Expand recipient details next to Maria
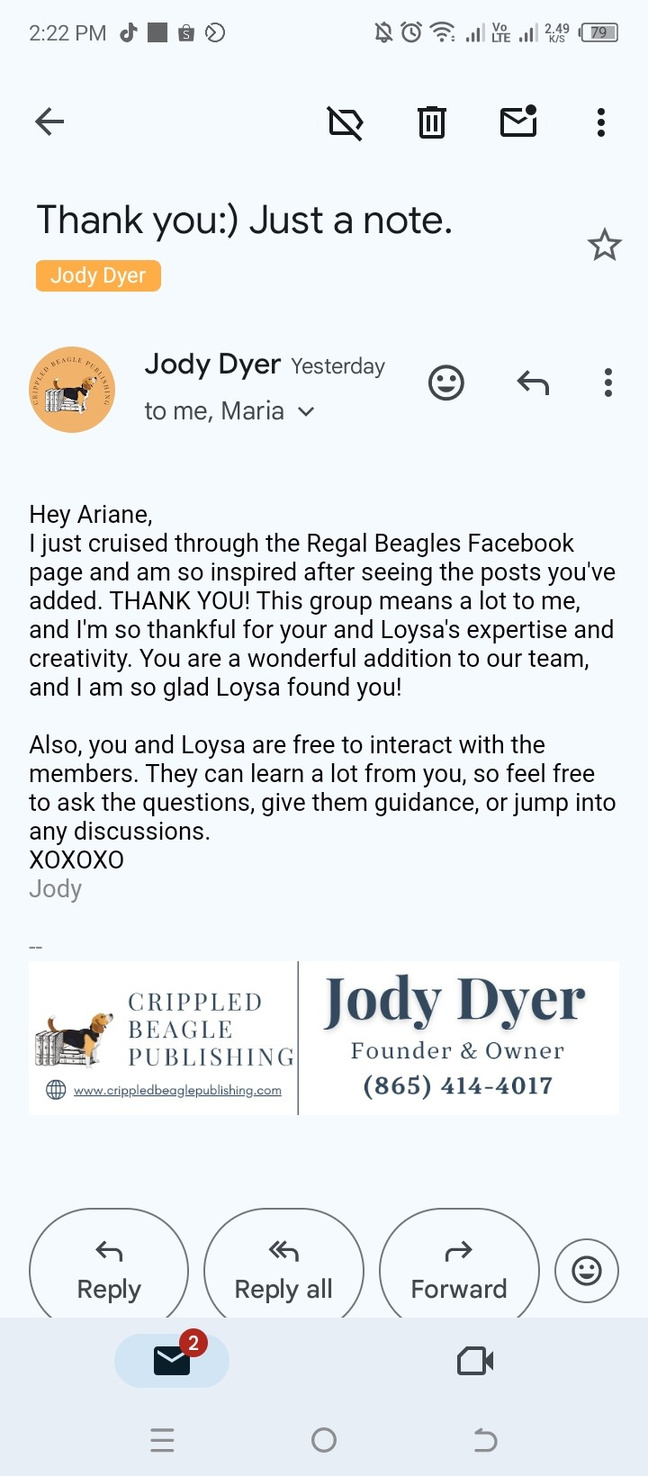648x1476 pixels. point(307,411)
